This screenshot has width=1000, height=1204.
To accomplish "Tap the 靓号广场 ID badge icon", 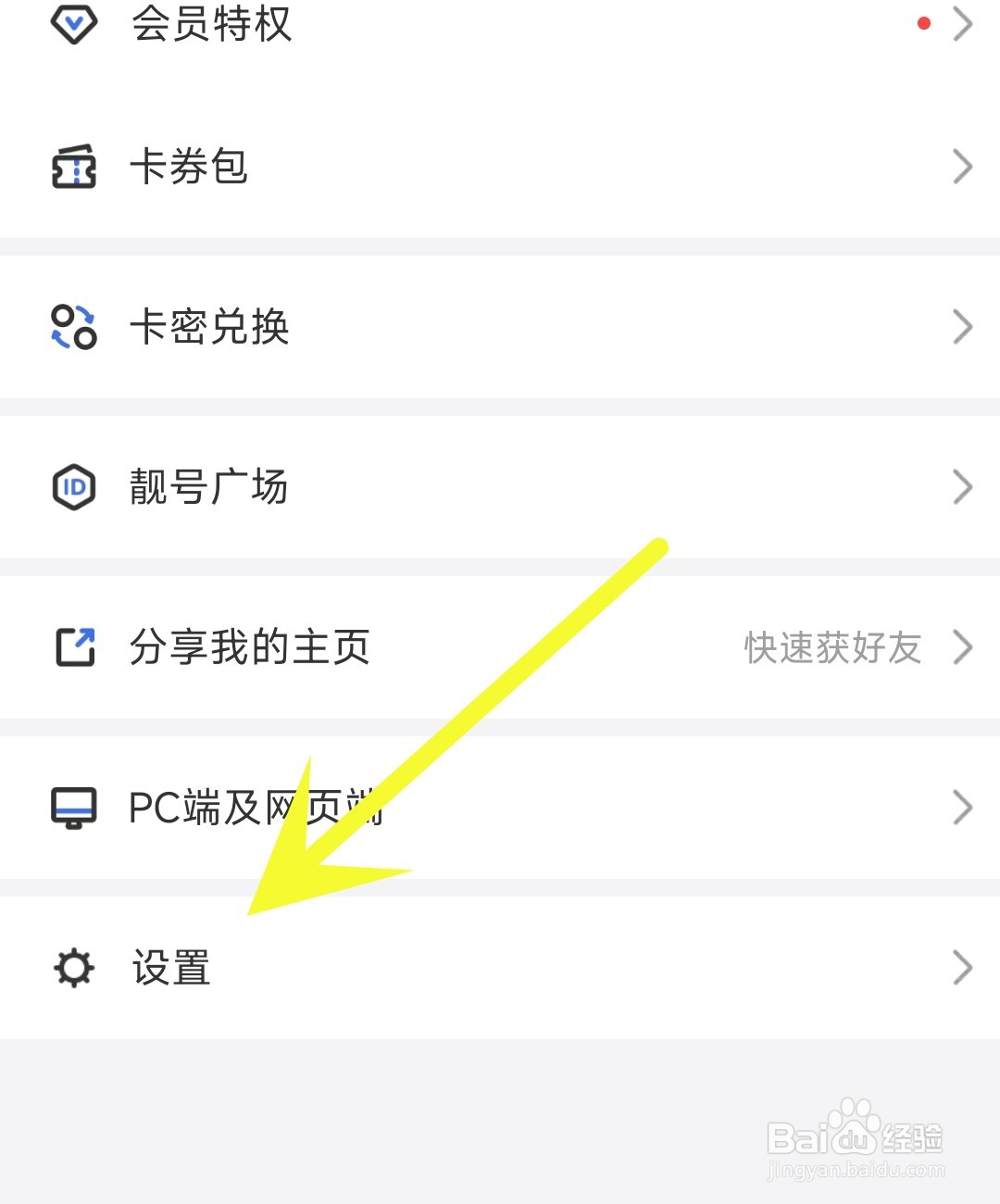I will click(74, 487).
